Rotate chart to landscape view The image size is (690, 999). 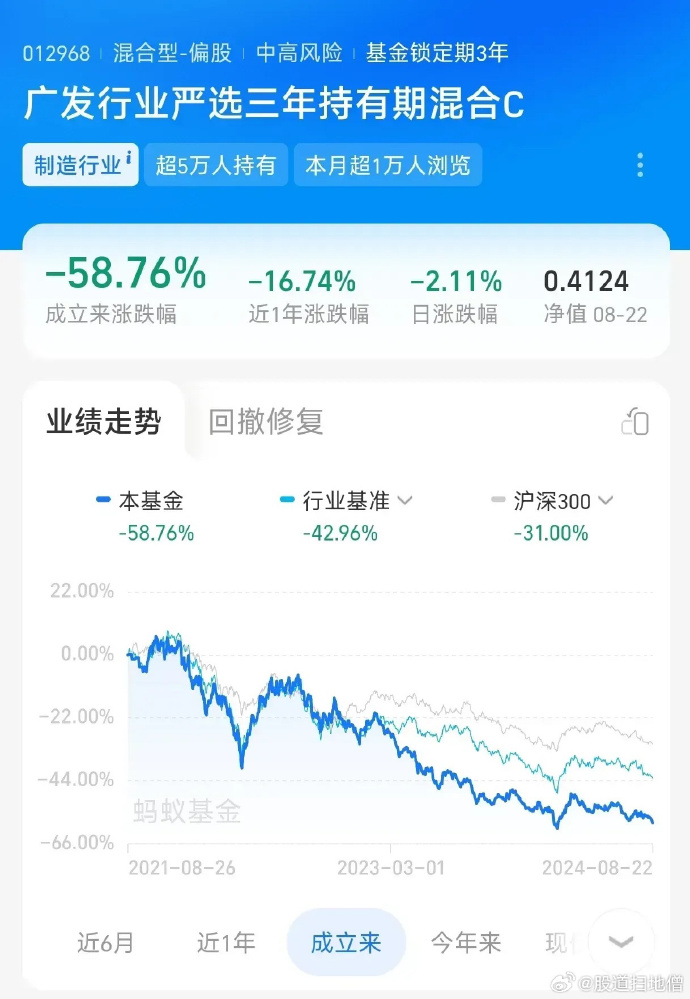(635, 422)
